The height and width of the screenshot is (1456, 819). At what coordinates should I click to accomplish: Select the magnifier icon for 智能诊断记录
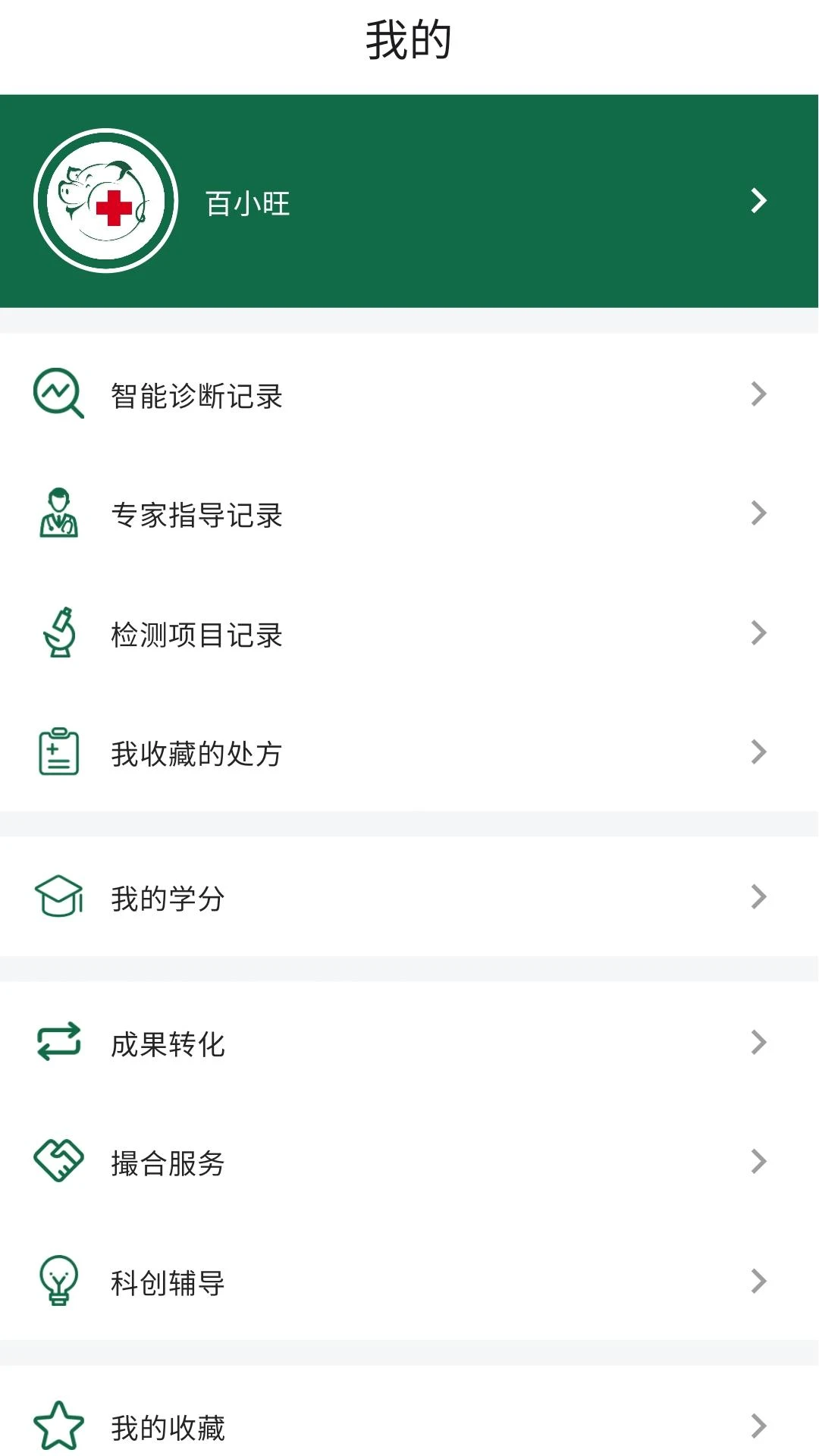(x=56, y=394)
